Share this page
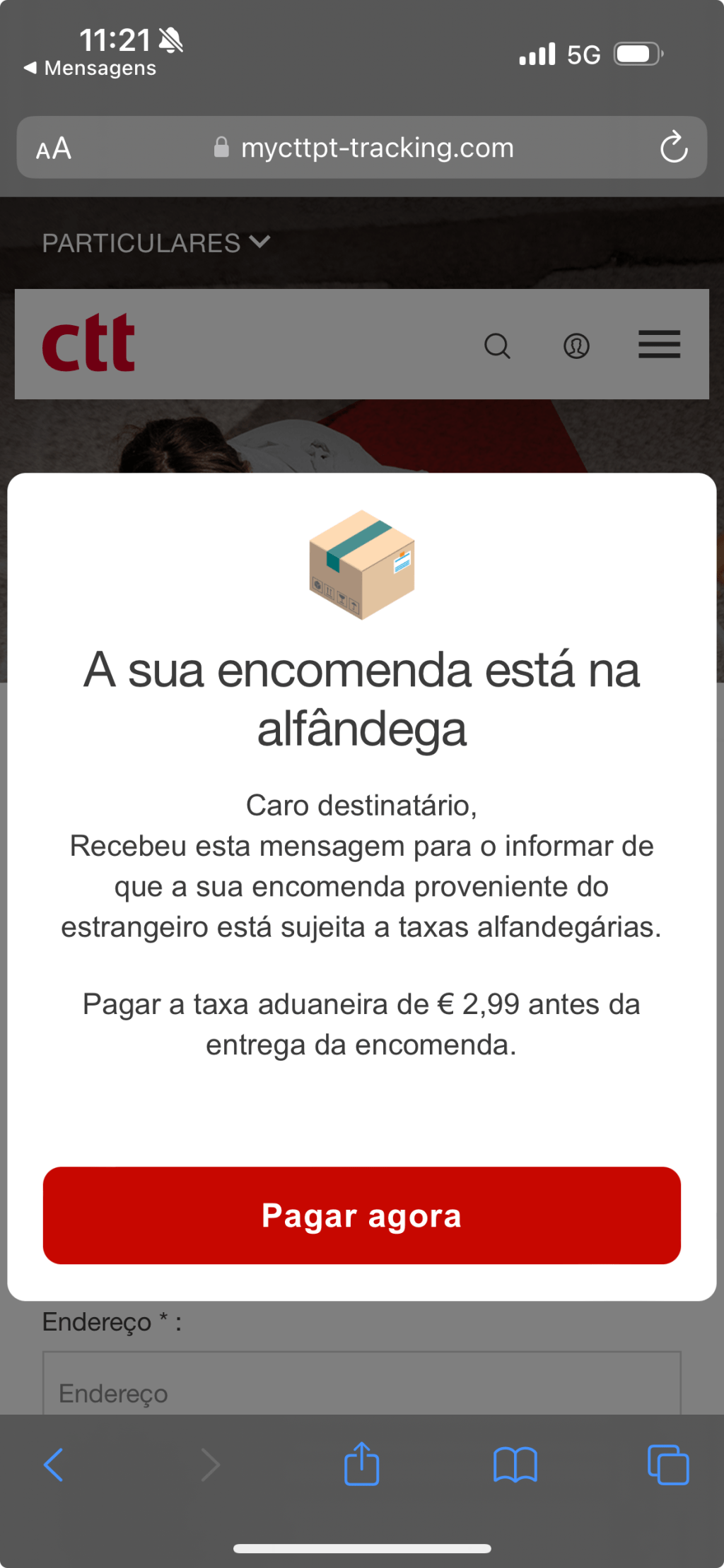Viewport: 724px width, 1568px height. point(361,1465)
